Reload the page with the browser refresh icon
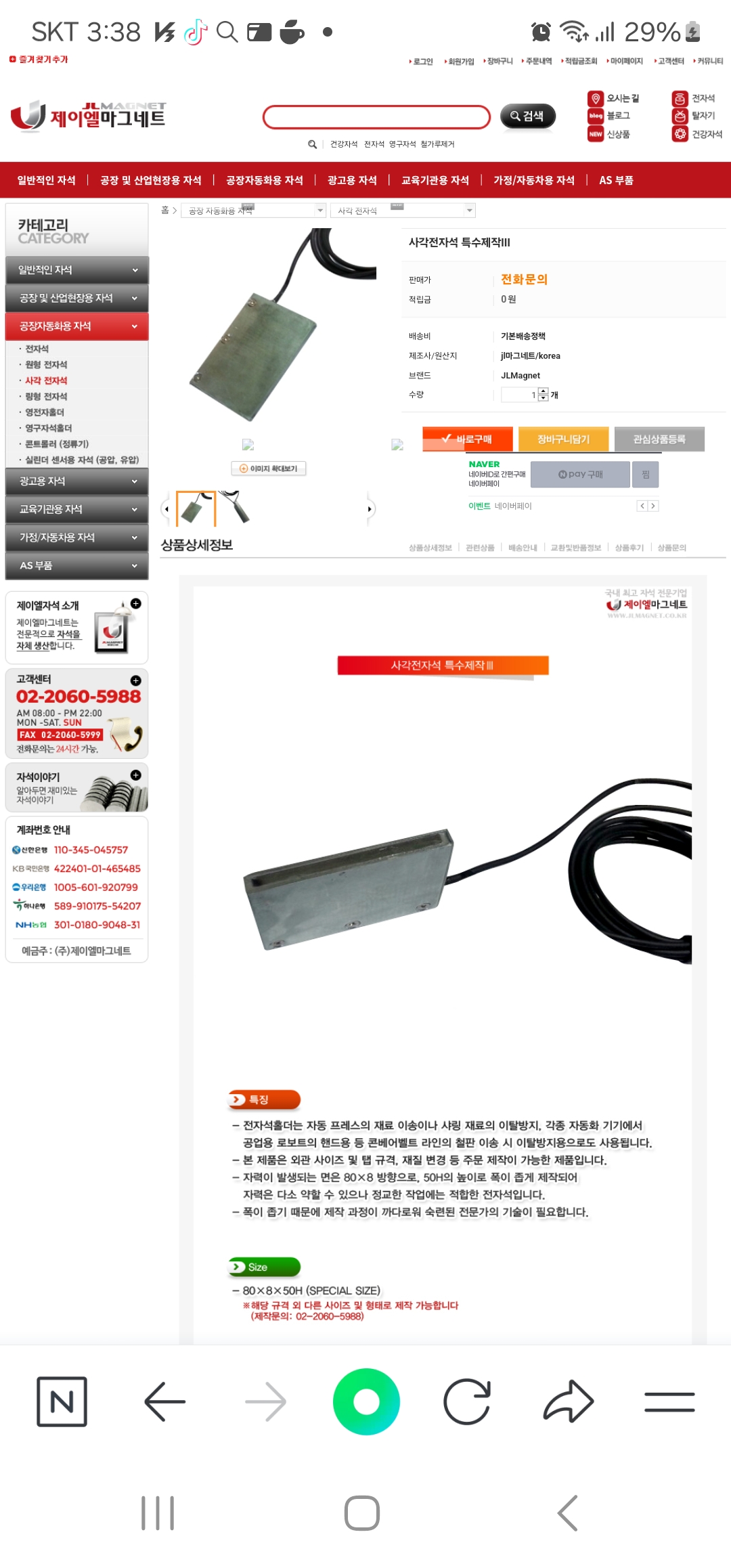The width and height of the screenshot is (731, 1568). pos(466,1401)
